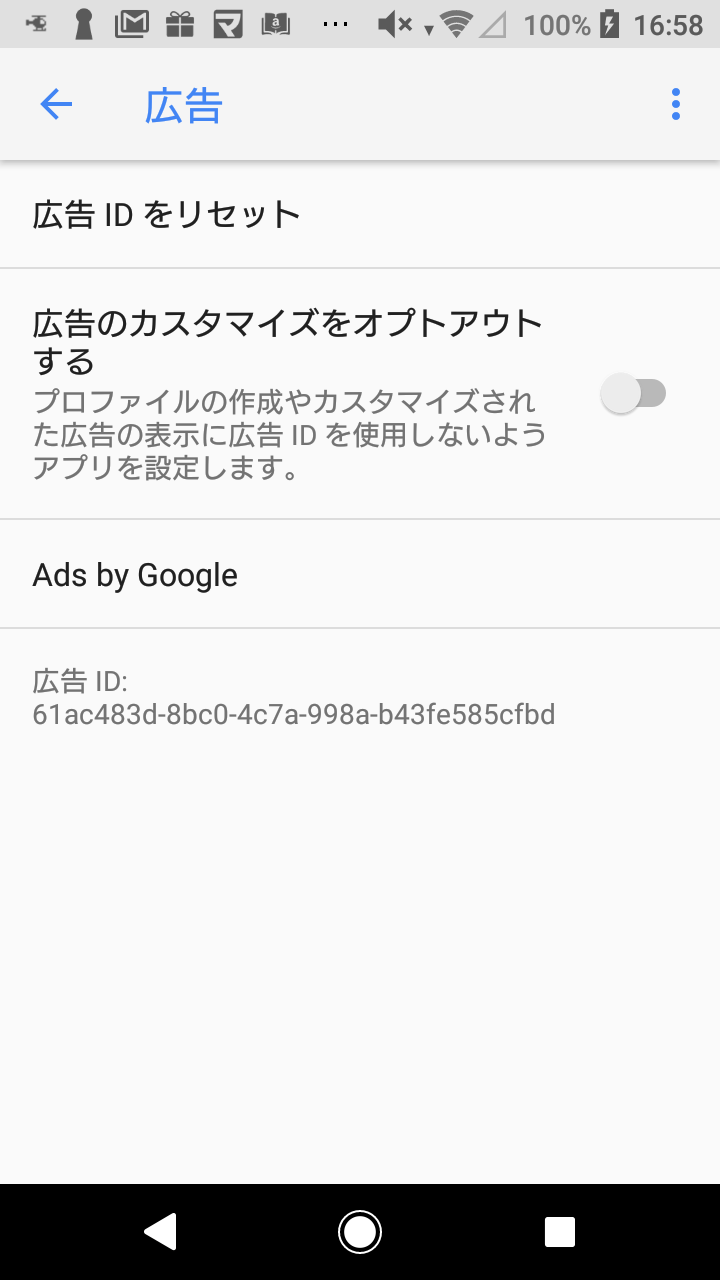The width and height of the screenshot is (720, 1280).
Task: Toggle the 広告のカスタマイズをオプトアウト switch
Action: click(633, 393)
